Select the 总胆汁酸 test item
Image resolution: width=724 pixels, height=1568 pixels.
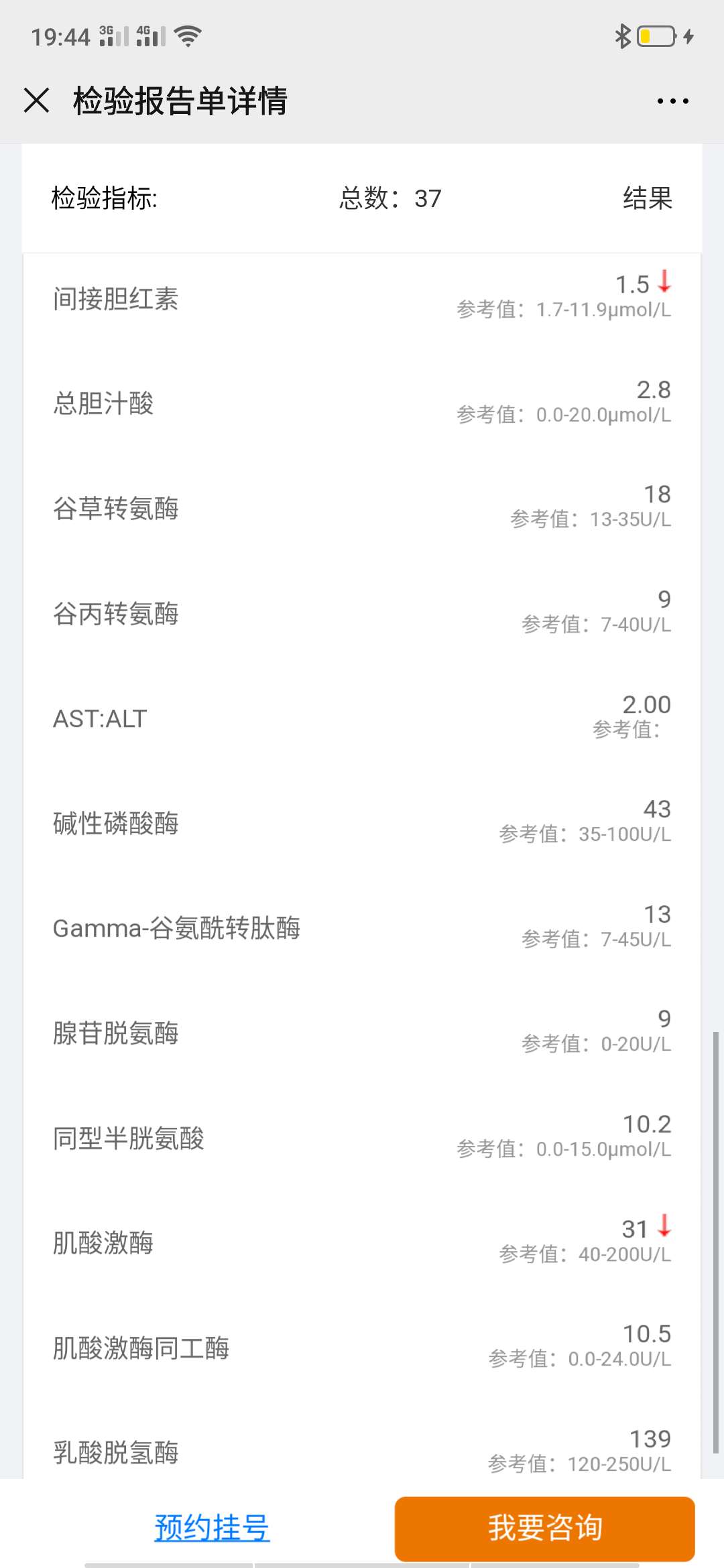coord(362,402)
